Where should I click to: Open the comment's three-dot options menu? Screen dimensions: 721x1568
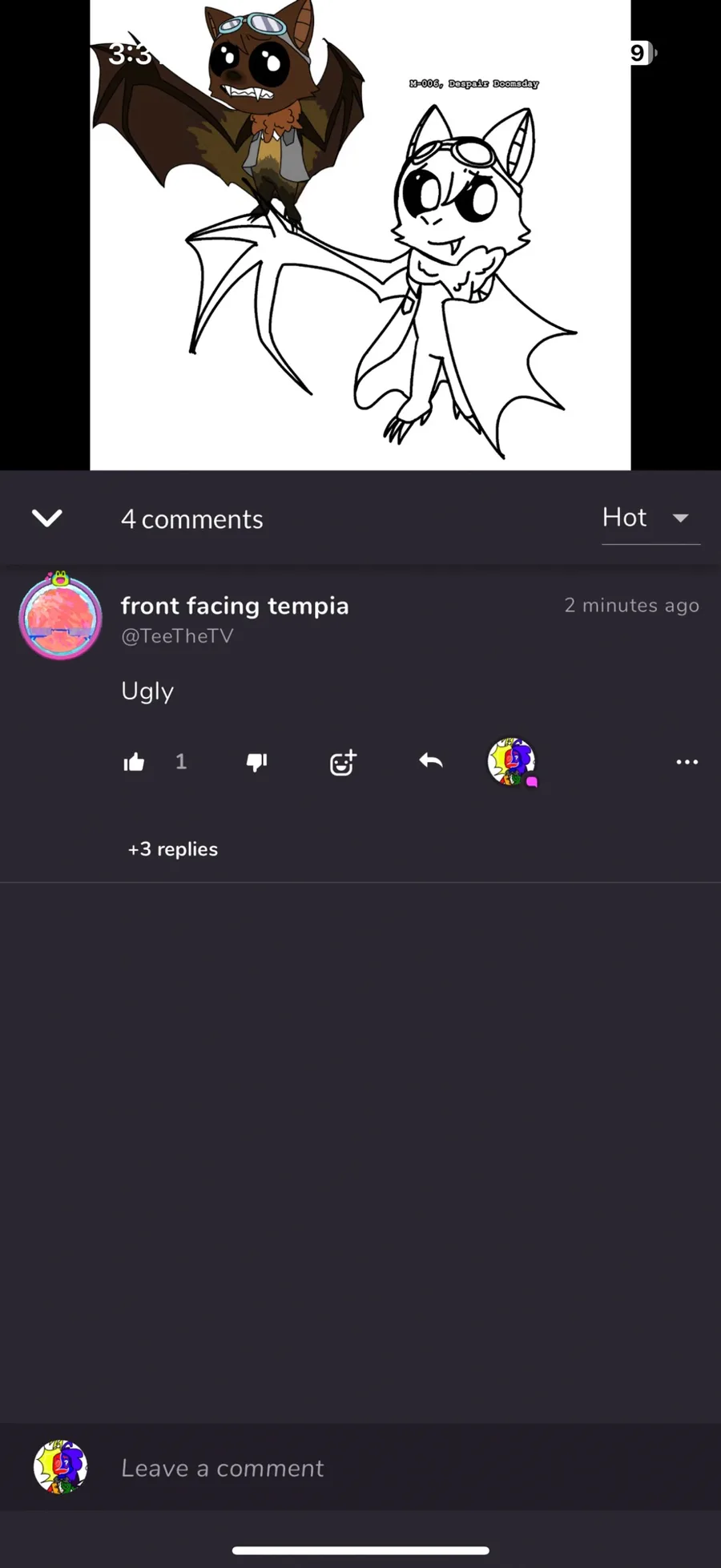pos(687,762)
